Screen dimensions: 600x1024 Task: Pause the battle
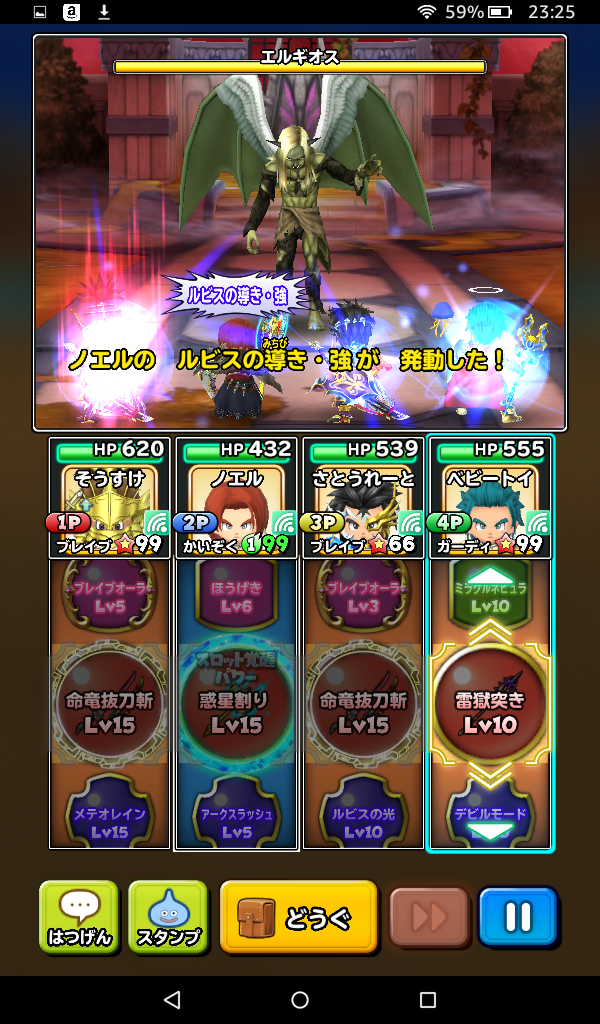click(517, 916)
